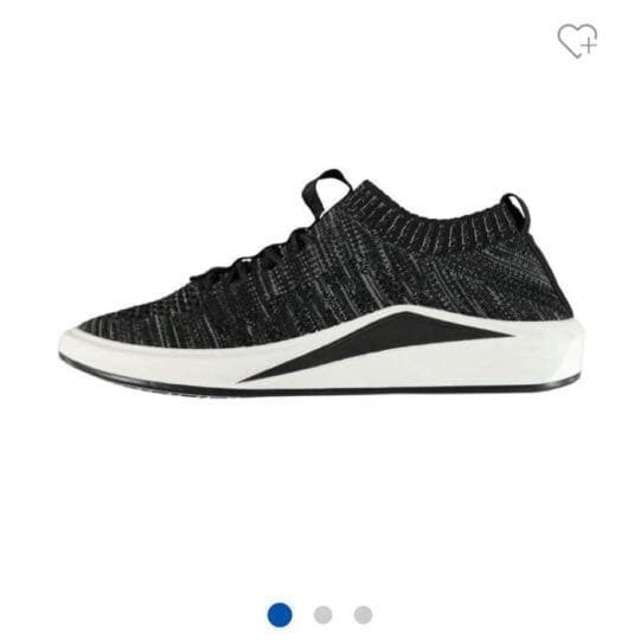Jump to the second image dot
The width and height of the screenshot is (640, 640).
point(322,614)
